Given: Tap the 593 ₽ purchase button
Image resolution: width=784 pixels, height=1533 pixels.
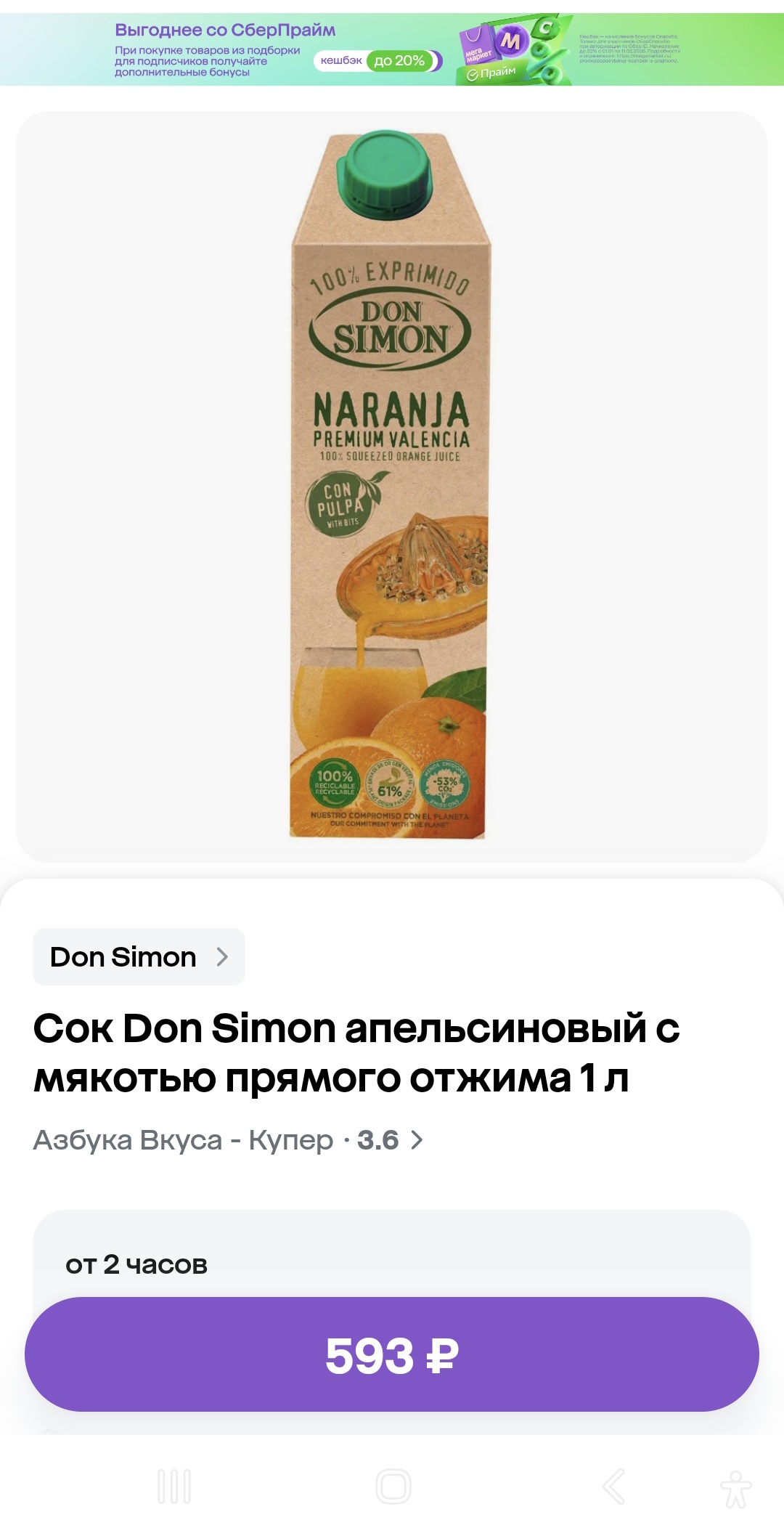Looking at the screenshot, I should [x=392, y=1355].
